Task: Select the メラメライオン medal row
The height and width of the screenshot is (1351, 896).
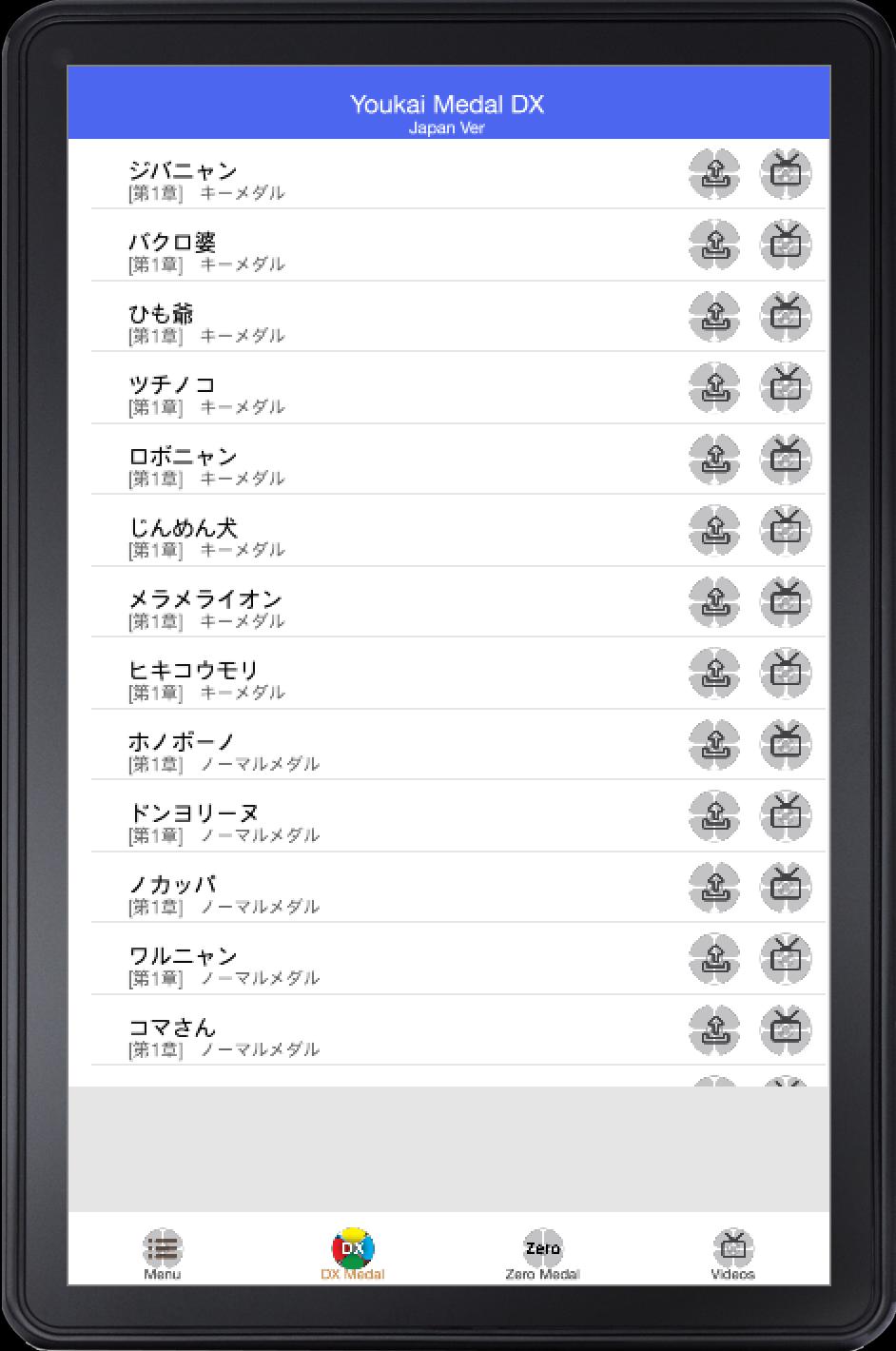Action: (x=380, y=607)
